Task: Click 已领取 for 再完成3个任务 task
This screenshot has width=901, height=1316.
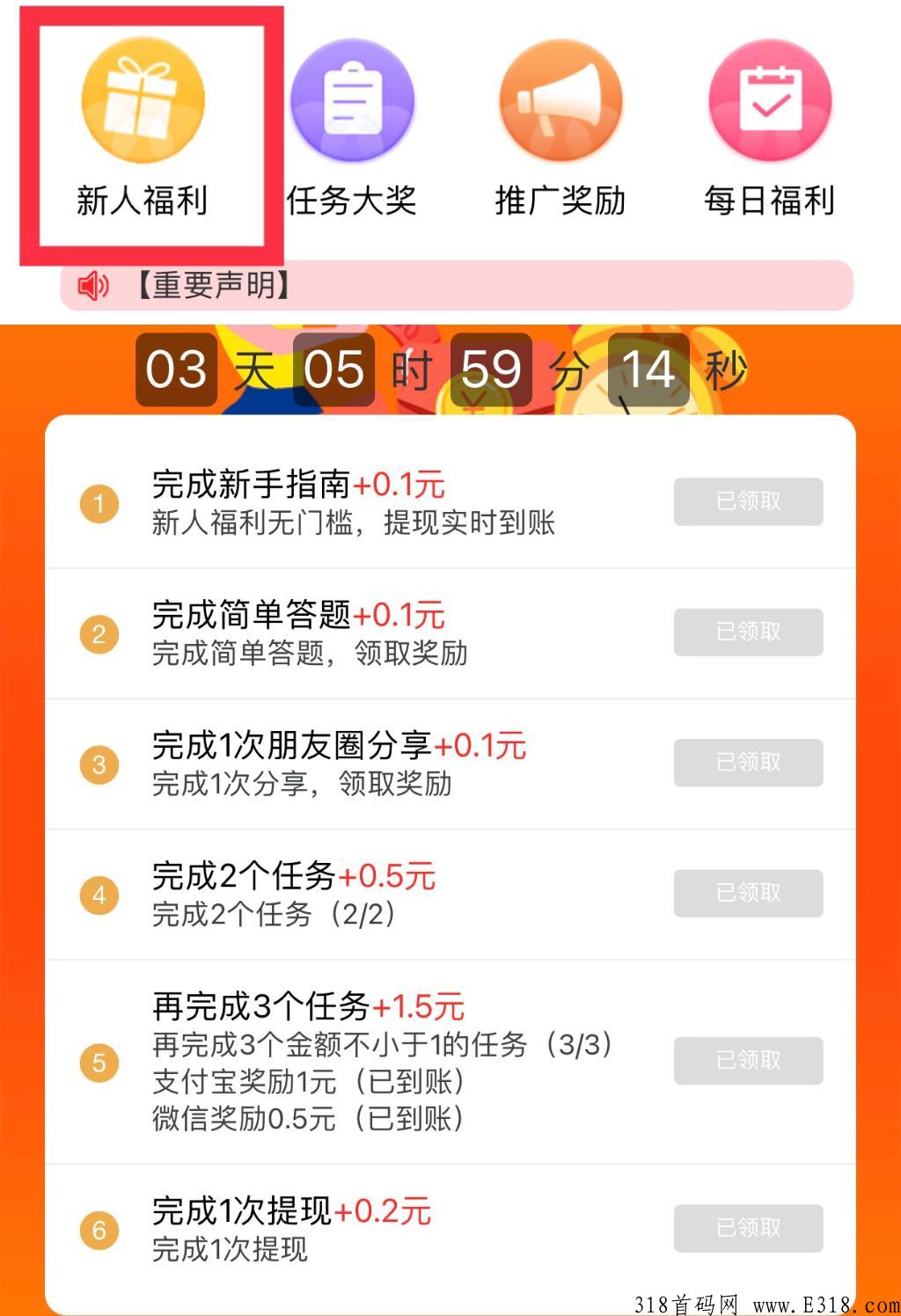Action: pos(748,1062)
